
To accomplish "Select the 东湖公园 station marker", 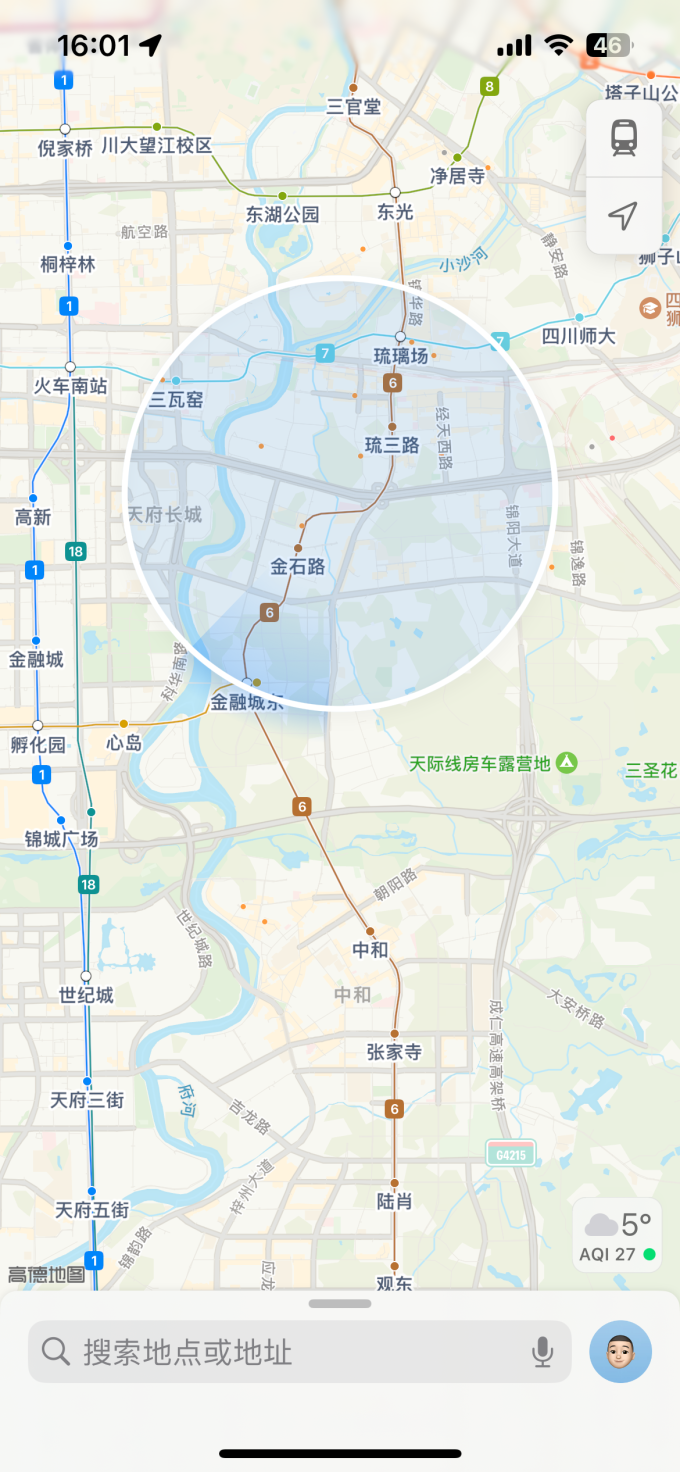I will point(283,196).
